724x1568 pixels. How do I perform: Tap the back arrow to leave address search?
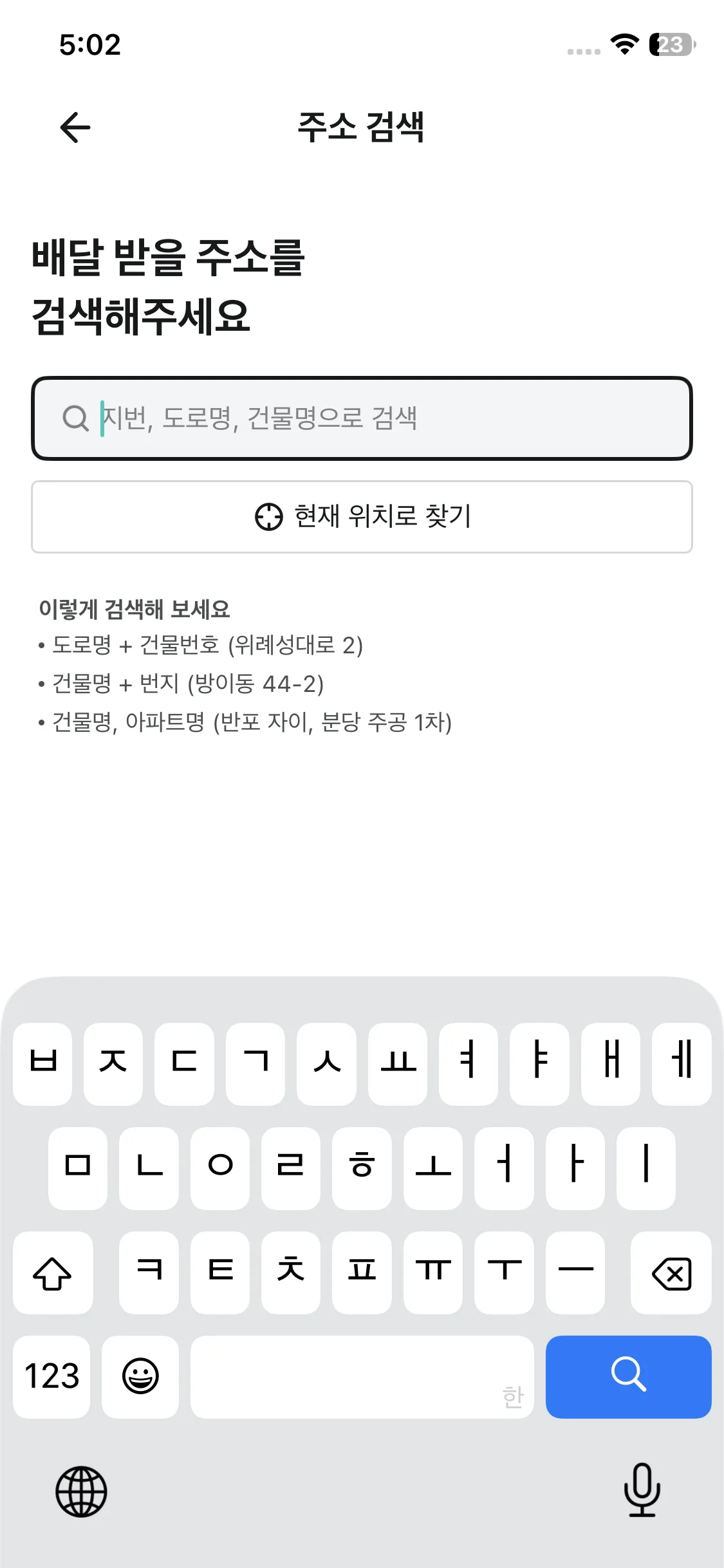pyautogui.click(x=73, y=127)
